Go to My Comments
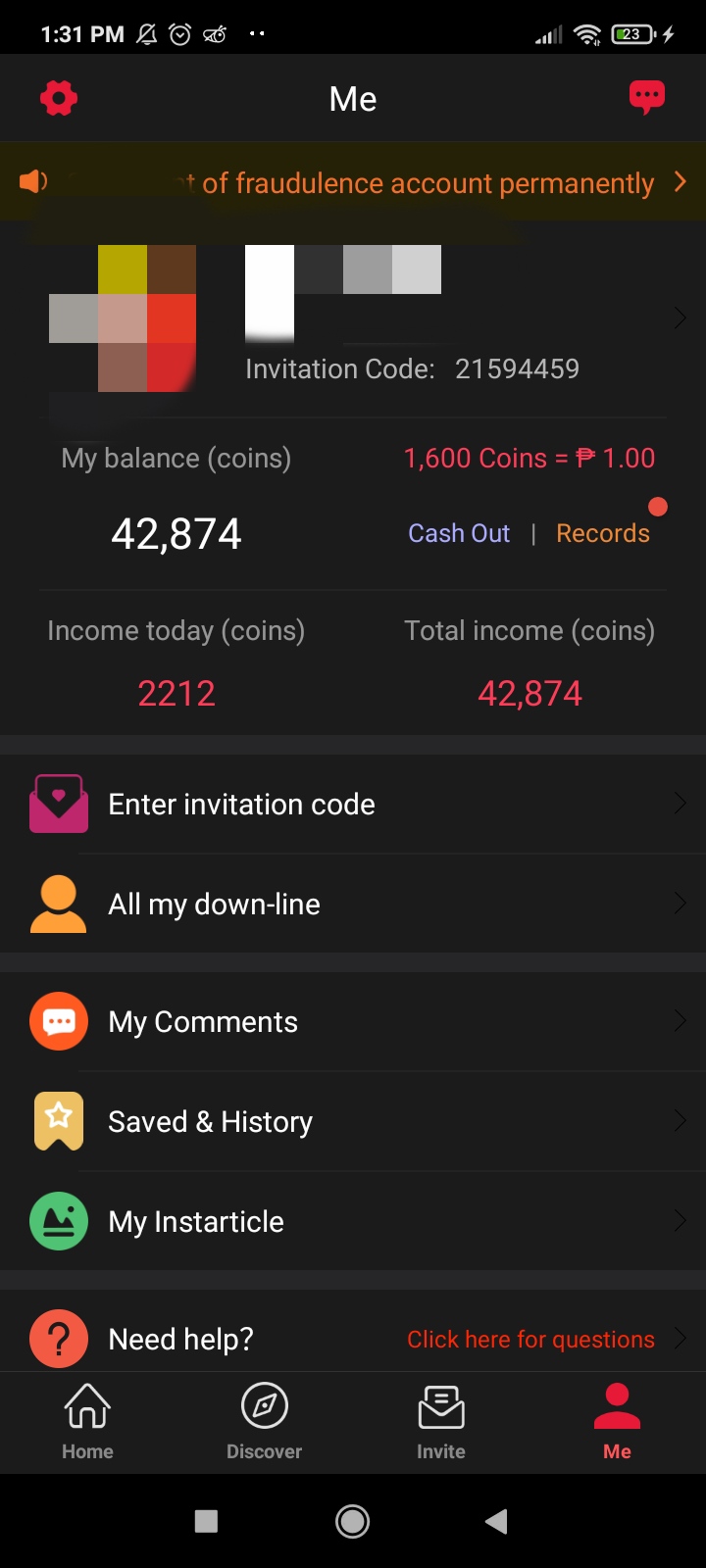 (353, 1021)
